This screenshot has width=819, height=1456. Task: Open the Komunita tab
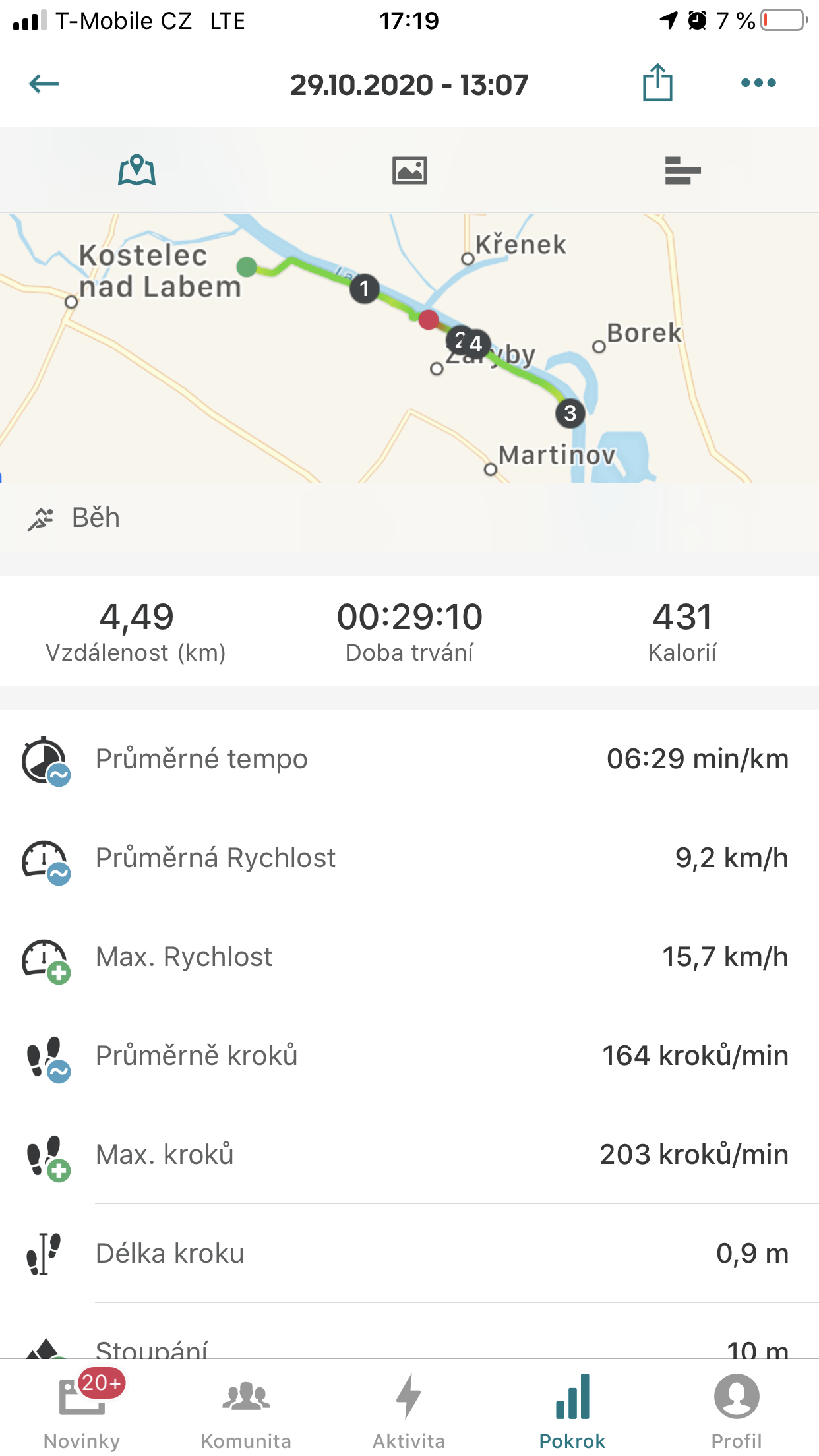click(x=246, y=1409)
